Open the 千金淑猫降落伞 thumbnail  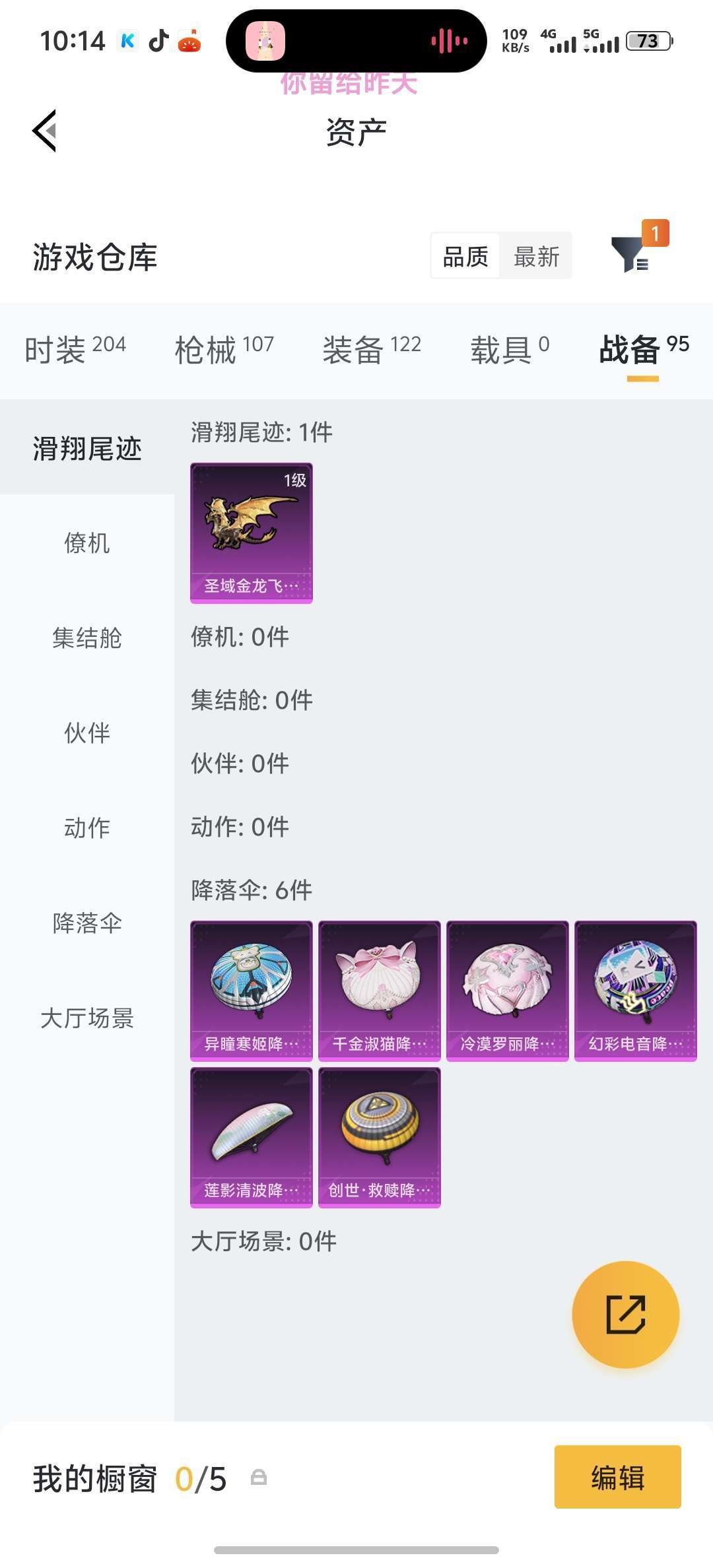[x=379, y=989]
